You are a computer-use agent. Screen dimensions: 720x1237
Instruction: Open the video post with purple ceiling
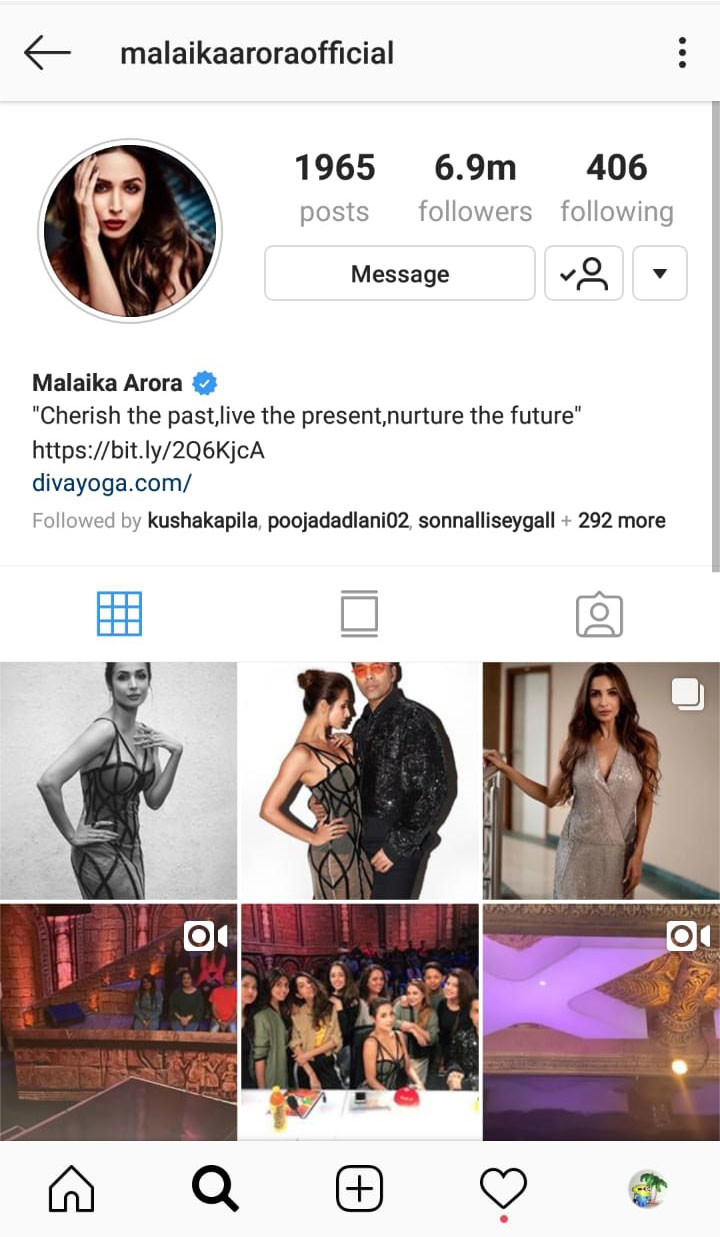tap(601, 1022)
